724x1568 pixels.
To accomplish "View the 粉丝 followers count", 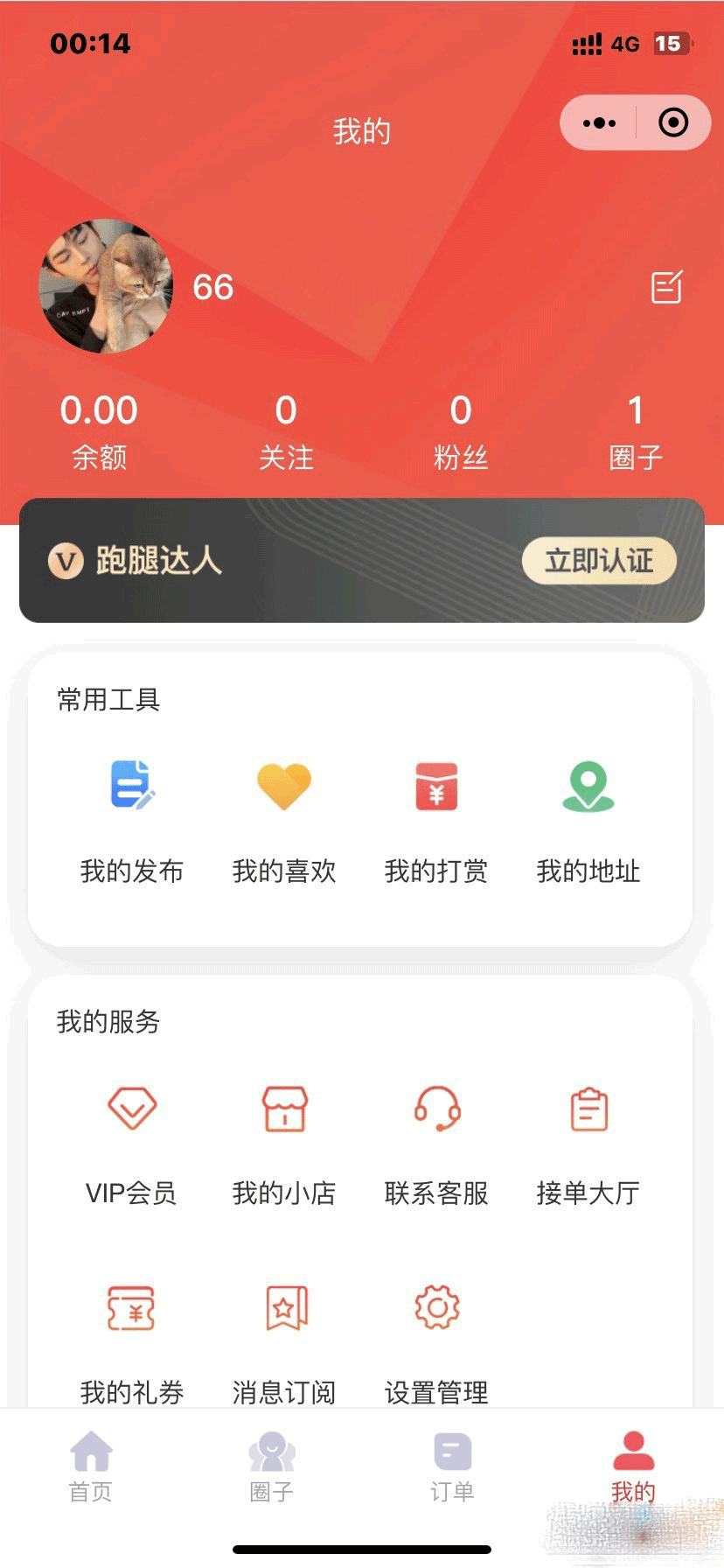I will coord(461,429).
